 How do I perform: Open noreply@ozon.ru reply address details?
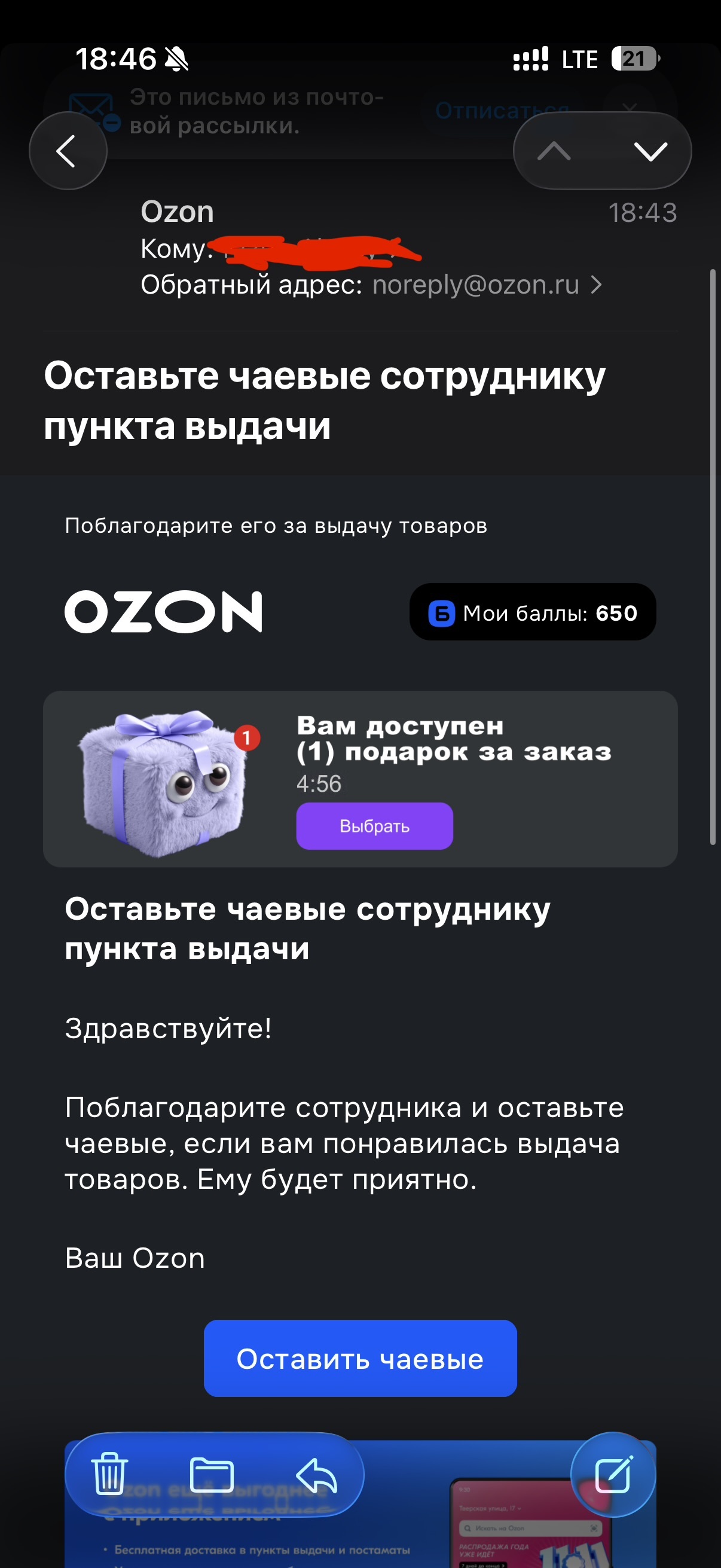[487, 285]
